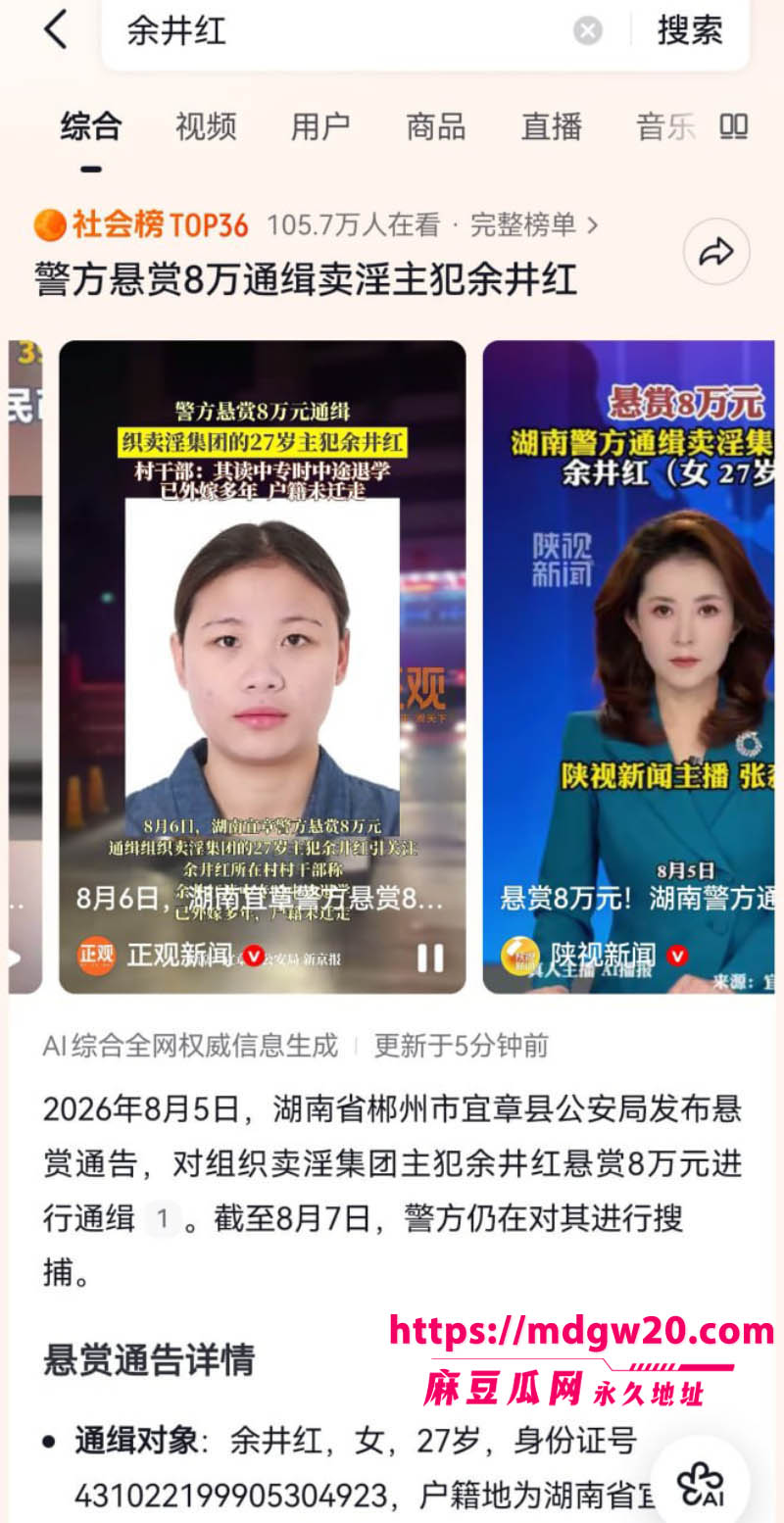
Task: Open 完整榜单 full ranking list
Action: point(534,224)
